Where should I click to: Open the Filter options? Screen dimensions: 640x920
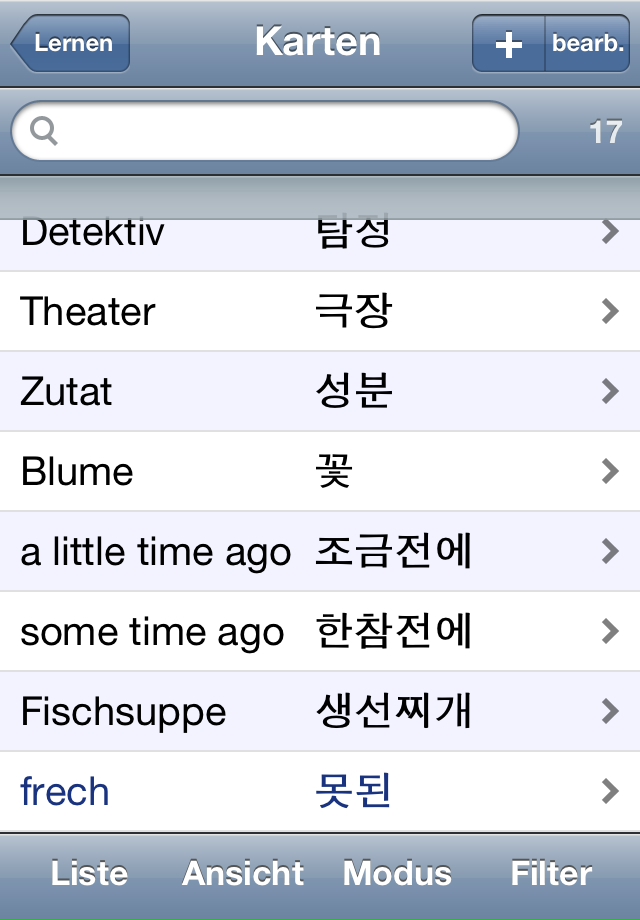click(551, 873)
